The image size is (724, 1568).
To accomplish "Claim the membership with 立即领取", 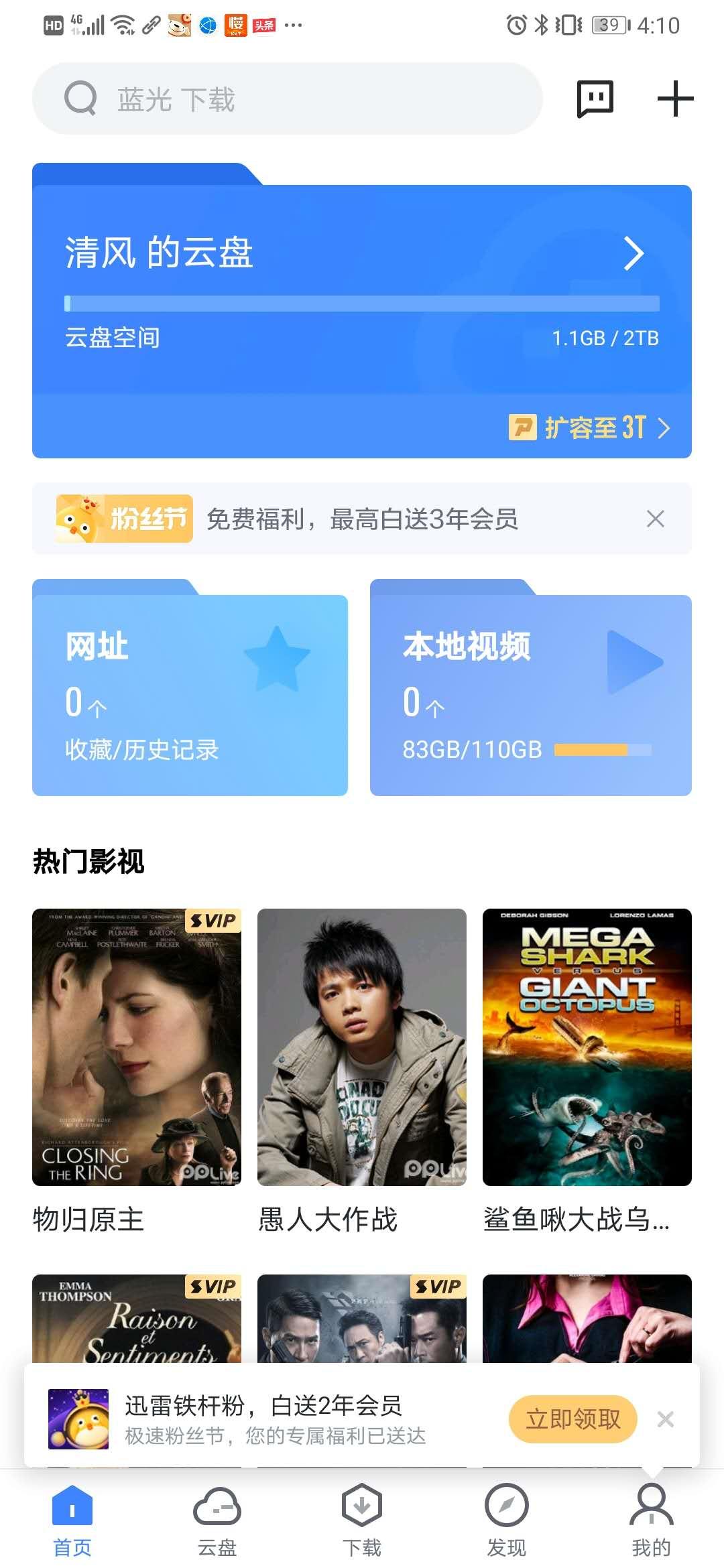I will (572, 1419).
